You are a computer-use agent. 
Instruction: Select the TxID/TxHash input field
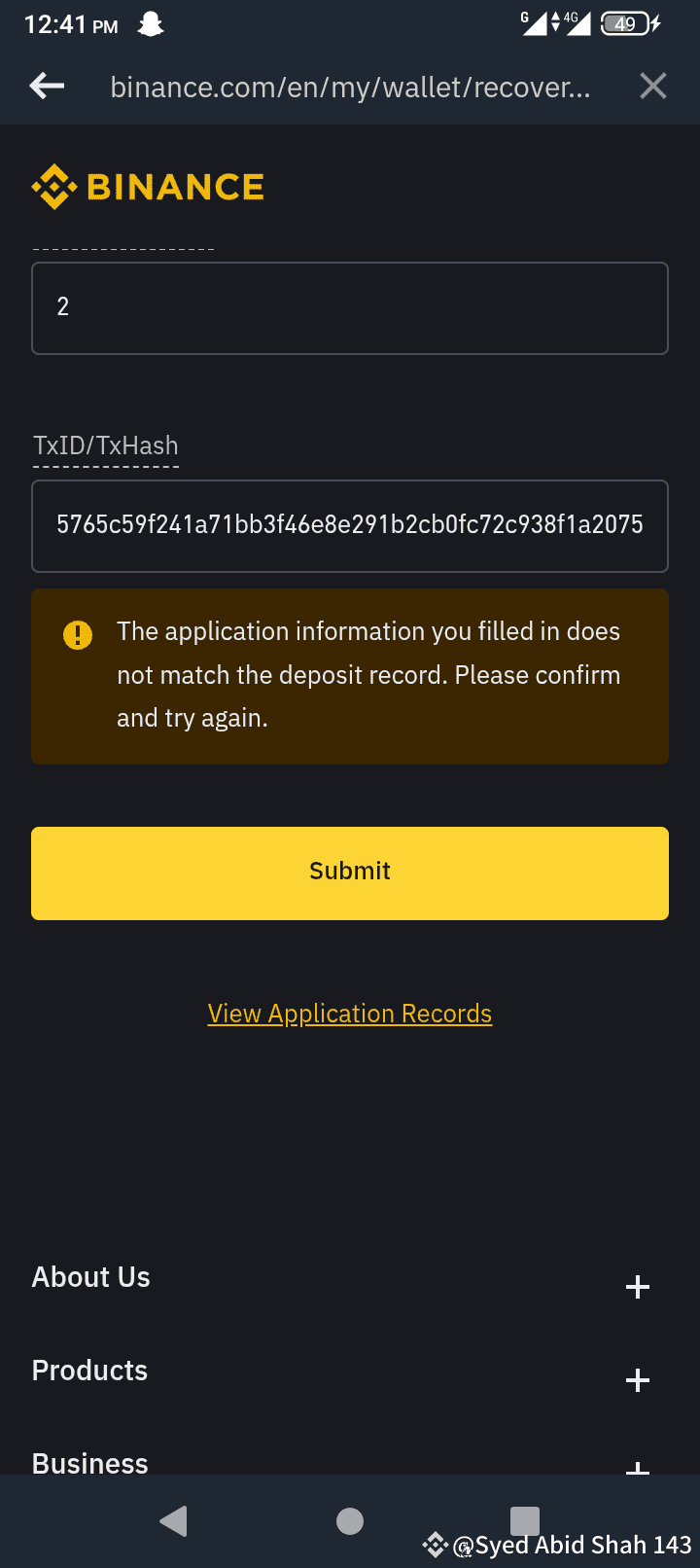coord(349,525)
